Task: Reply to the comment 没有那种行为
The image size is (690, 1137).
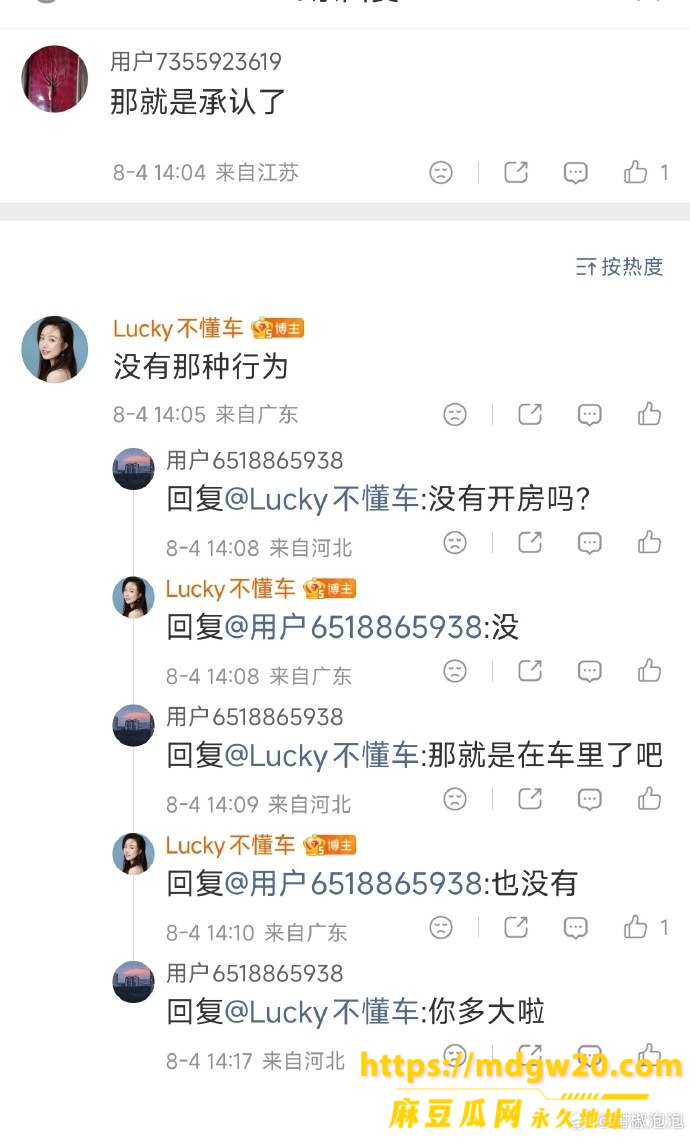Action: point(589,414)
